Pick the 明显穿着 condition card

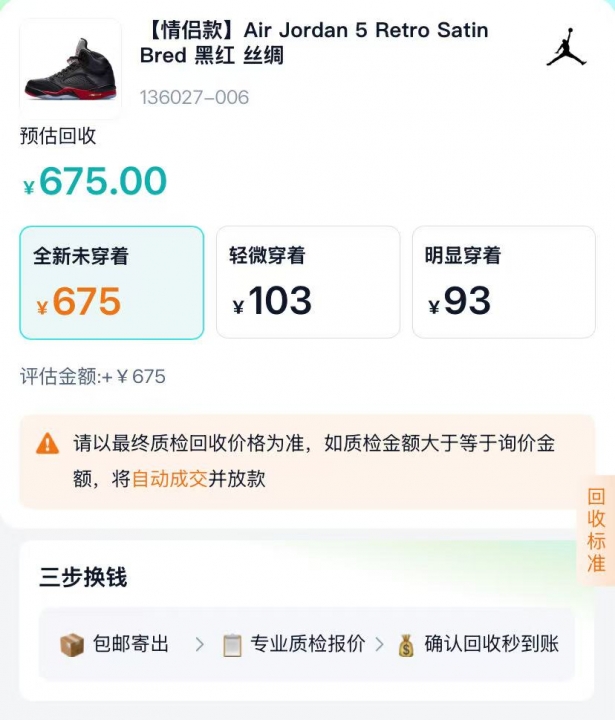click(x=503, y=282)
